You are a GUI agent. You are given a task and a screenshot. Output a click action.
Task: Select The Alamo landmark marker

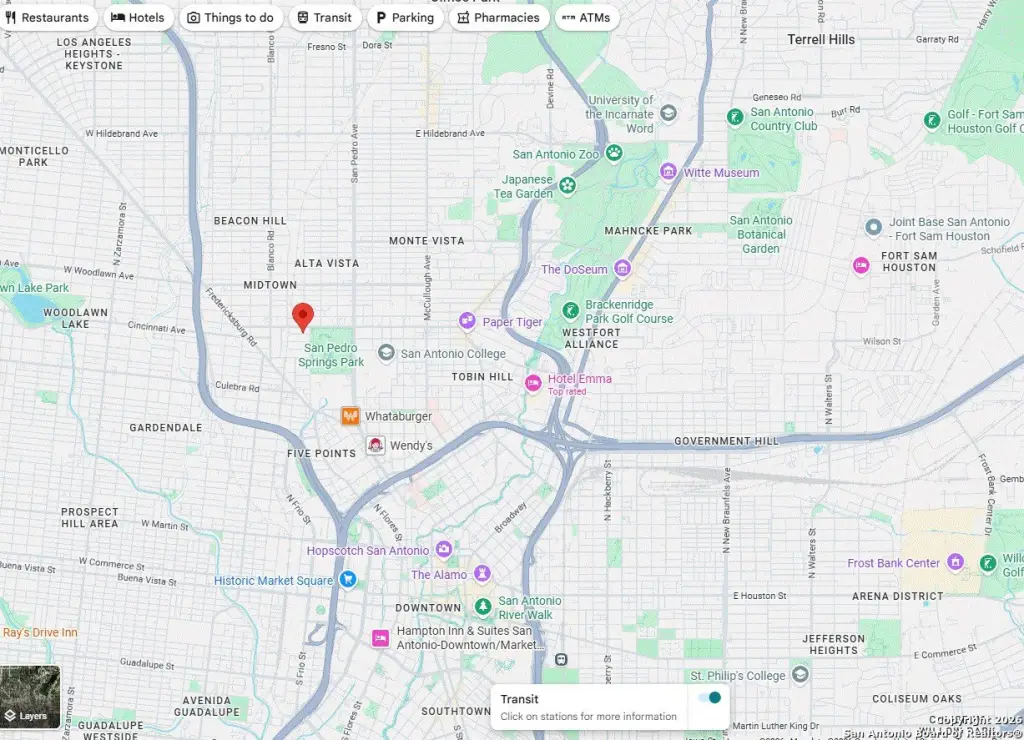[x=483, y=574]
